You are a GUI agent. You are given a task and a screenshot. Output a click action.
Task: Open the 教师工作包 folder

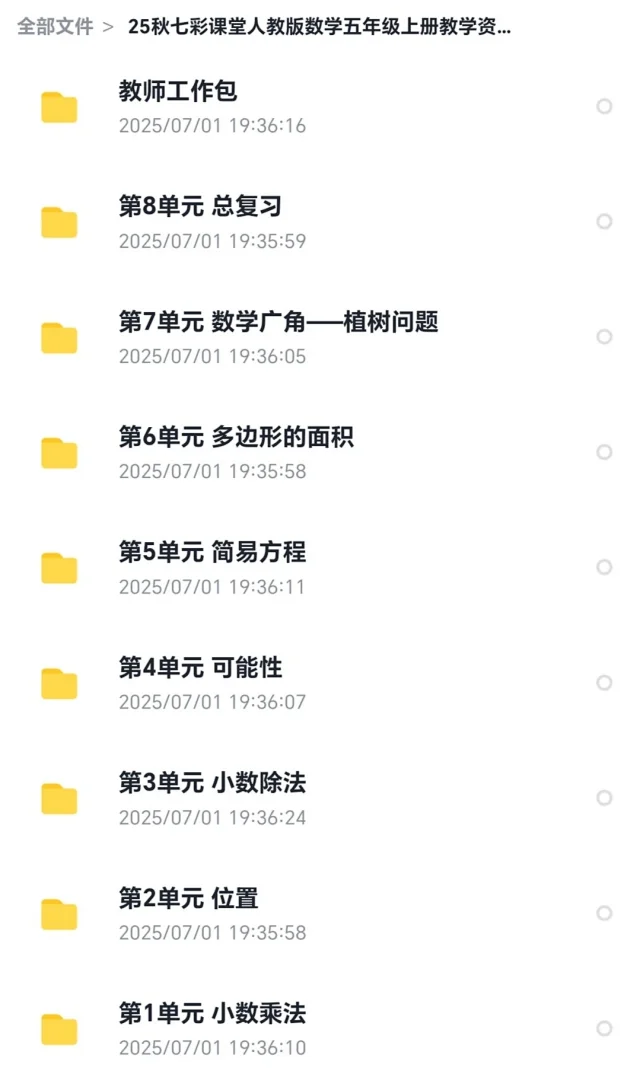pos(320,107)
